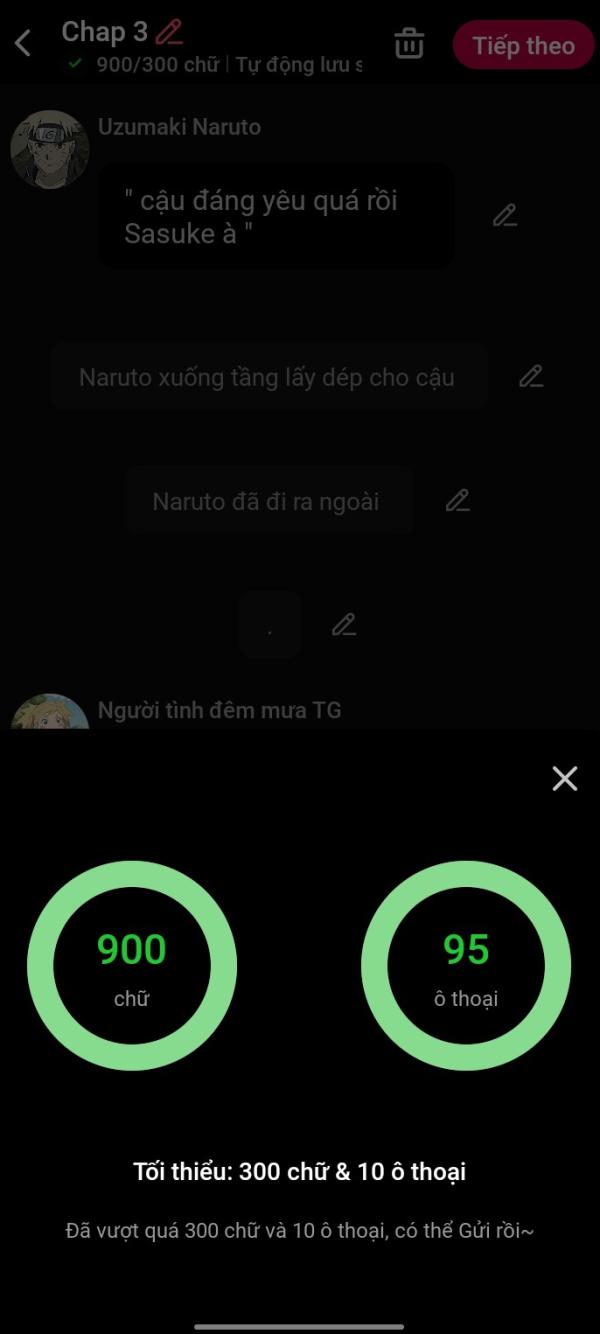600x1334 pixels.
Task: Tap the Tiếp theo button
Action: tap(524, 46)
